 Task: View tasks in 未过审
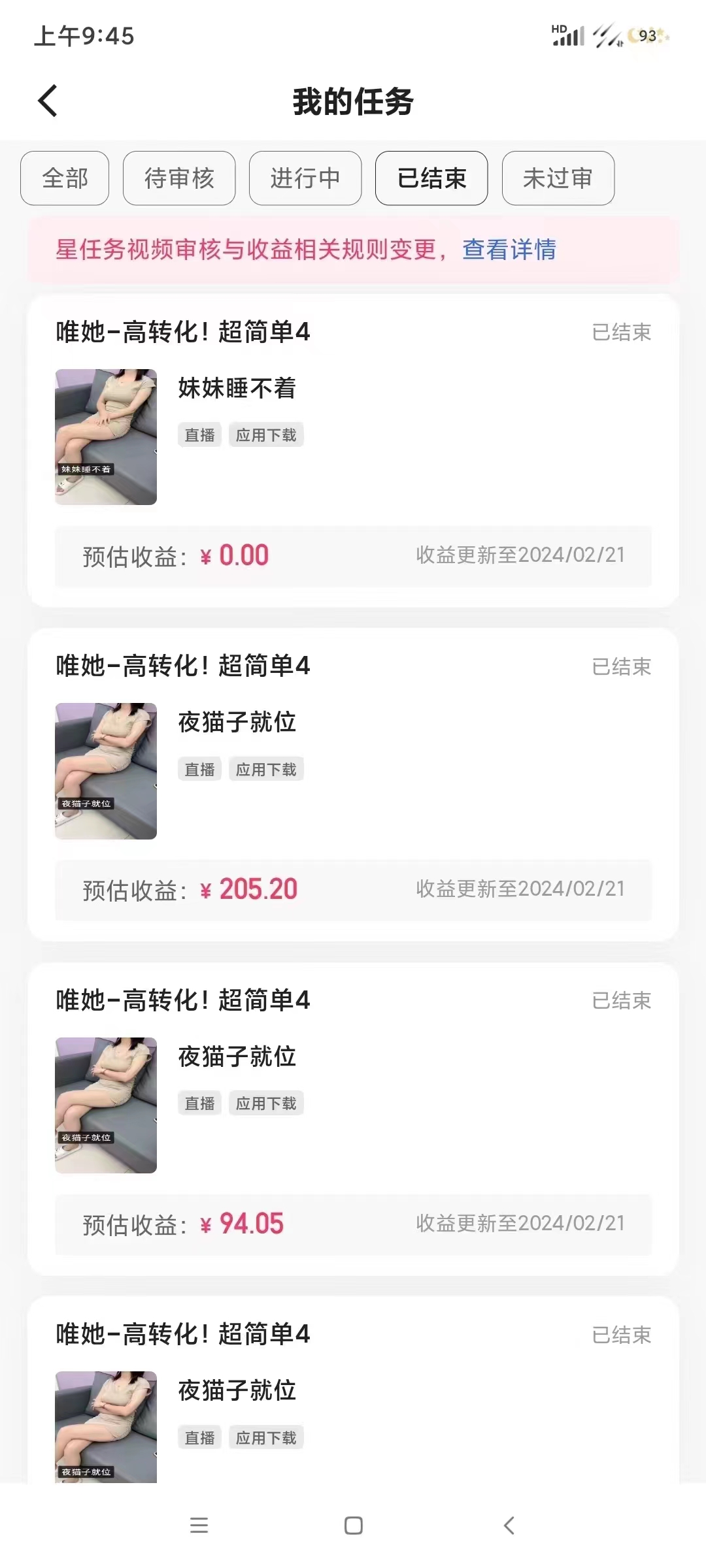click(558, 178)
